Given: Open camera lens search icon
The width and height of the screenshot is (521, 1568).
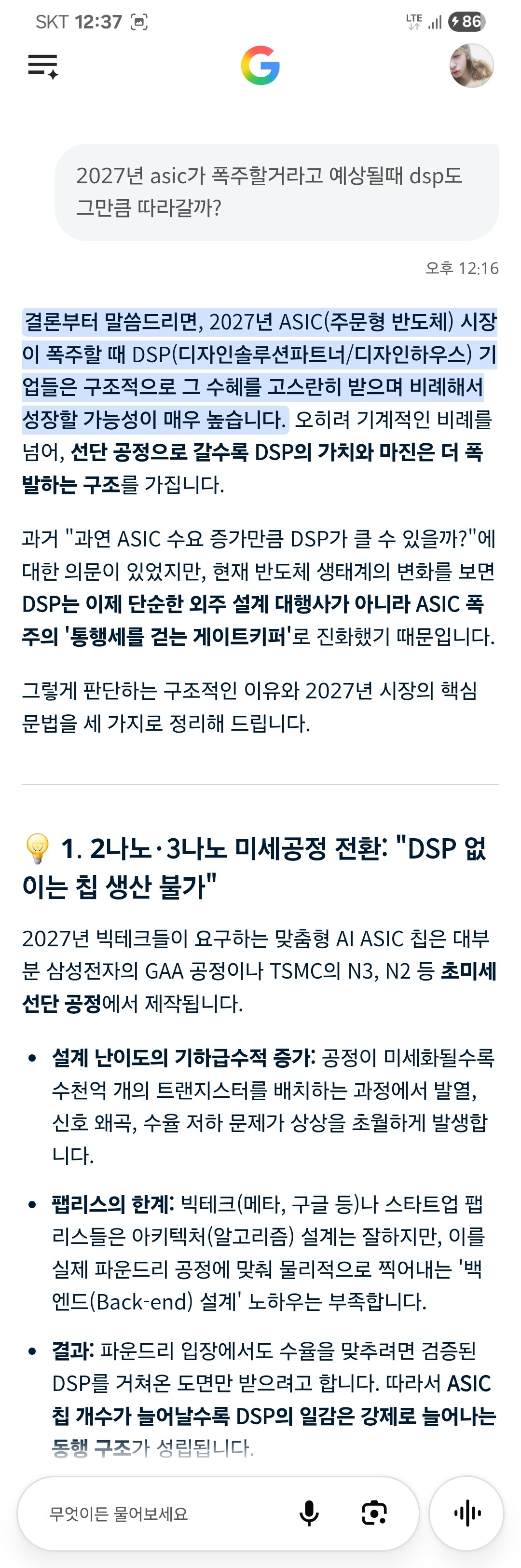Looking at the screenshot, I should tap(374, 1514).
